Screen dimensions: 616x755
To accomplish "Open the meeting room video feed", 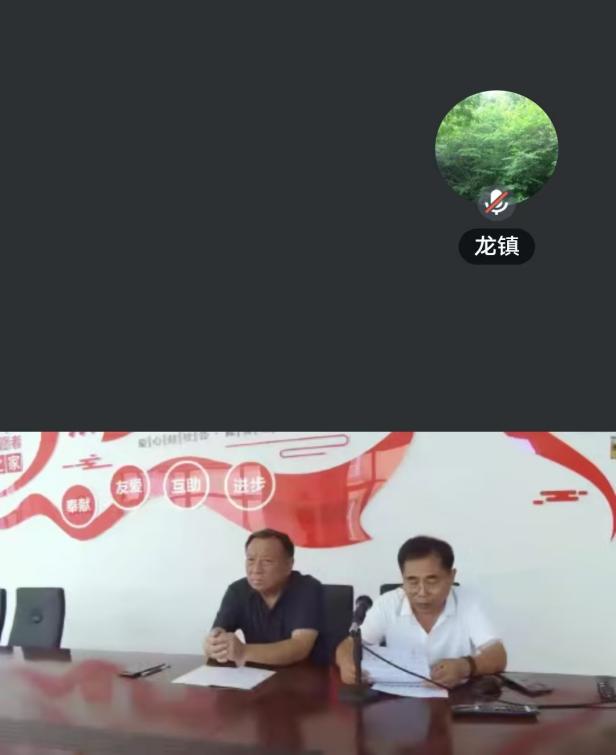I will (x=308, y=592).
